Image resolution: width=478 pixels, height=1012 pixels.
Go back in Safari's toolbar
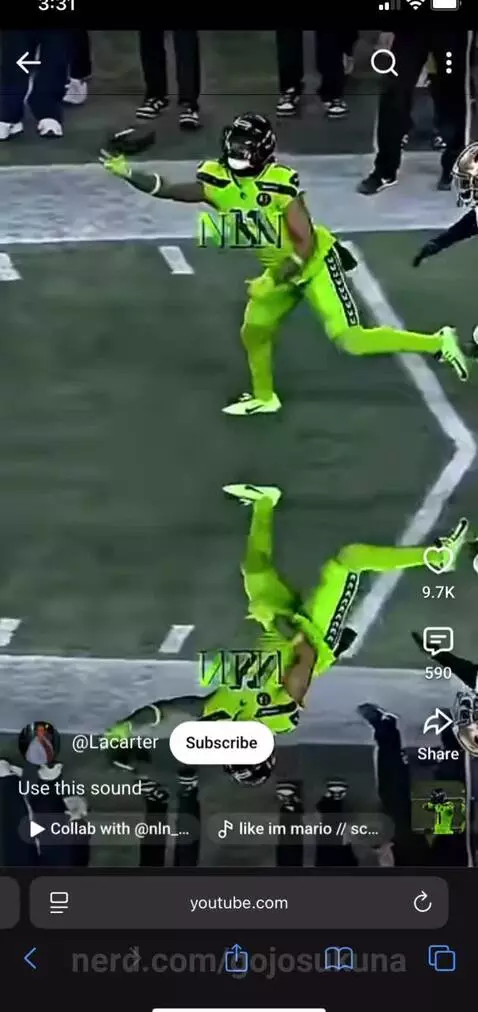tap(30, 958)
